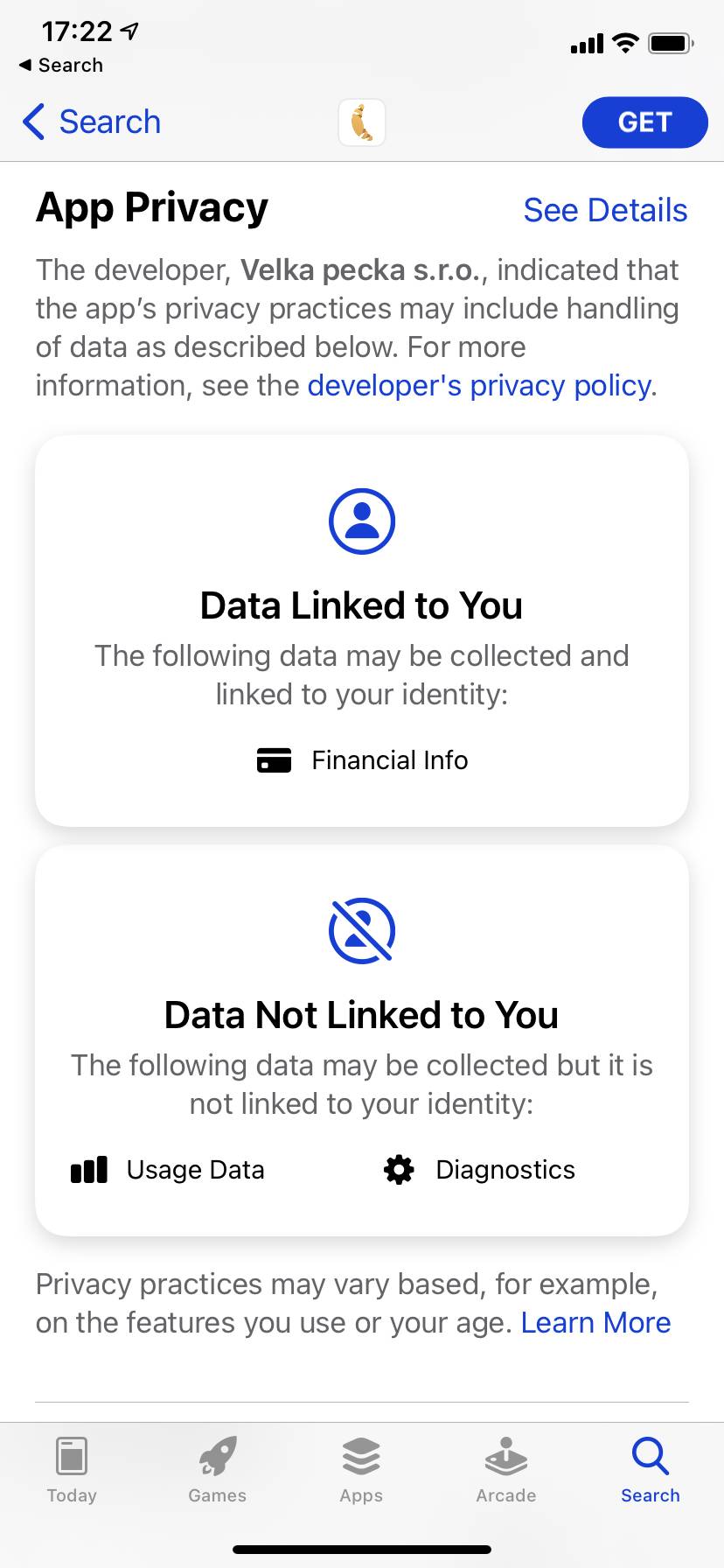Switch to the Games tab

coord(217,1470)
